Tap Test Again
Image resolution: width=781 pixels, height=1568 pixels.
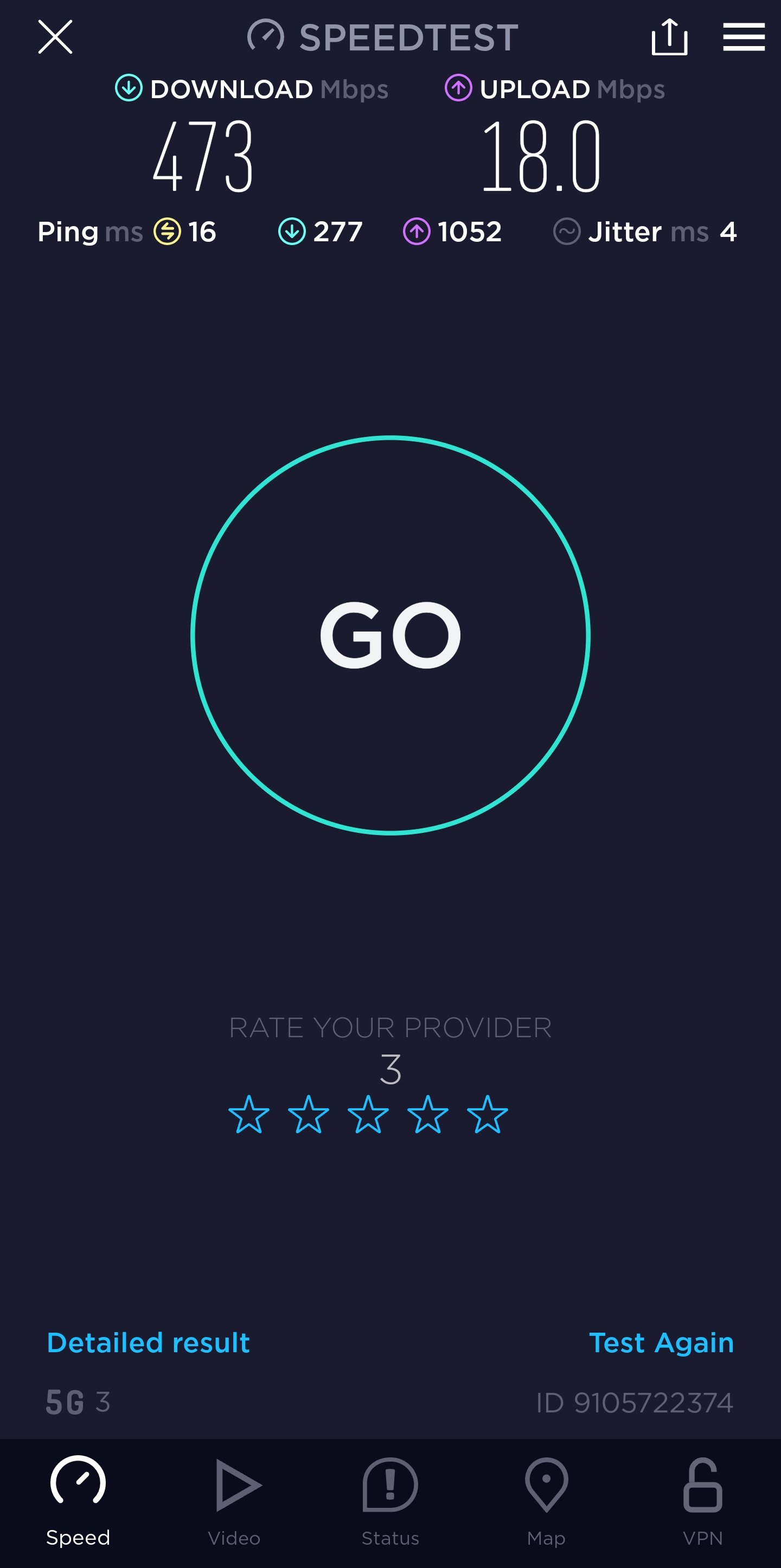[x=661, y=1342]
